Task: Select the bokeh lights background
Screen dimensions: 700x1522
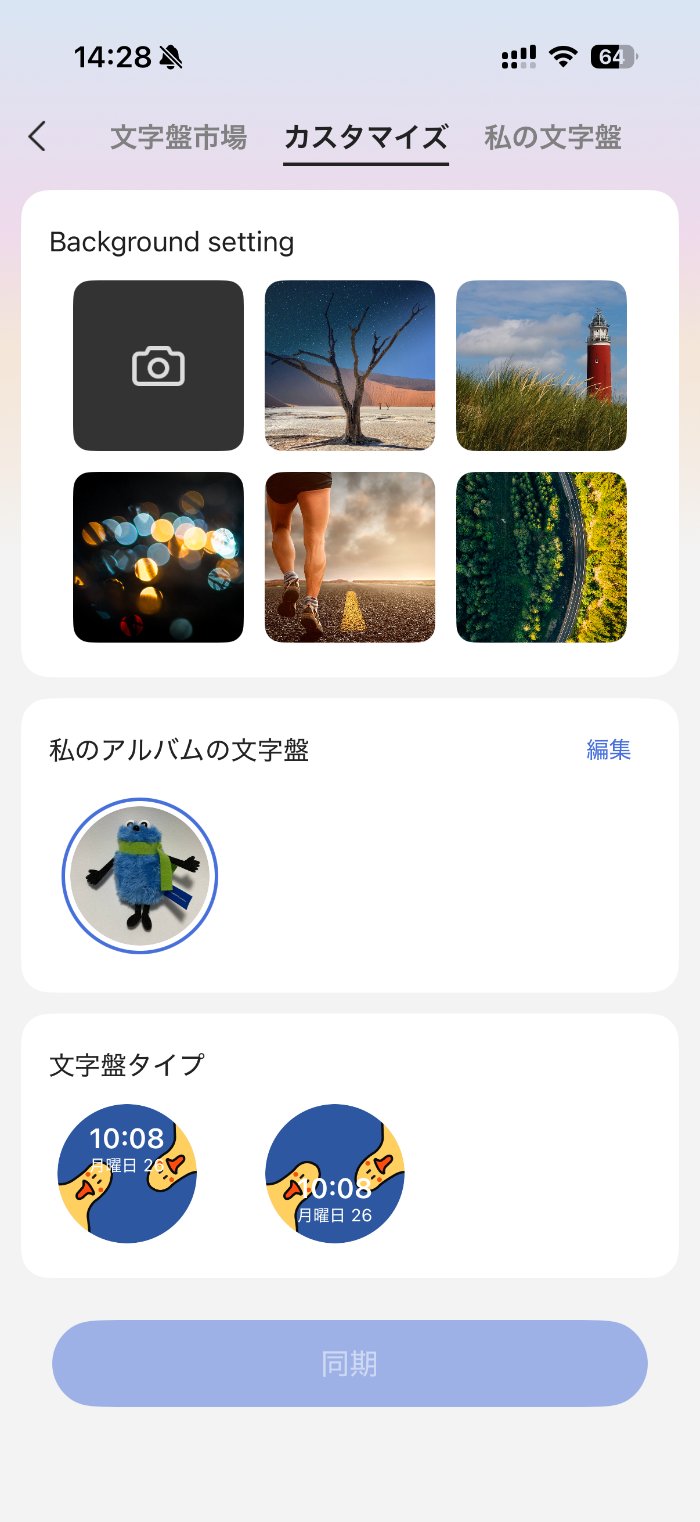Action: pyautogui.click(x=158, y=557)
